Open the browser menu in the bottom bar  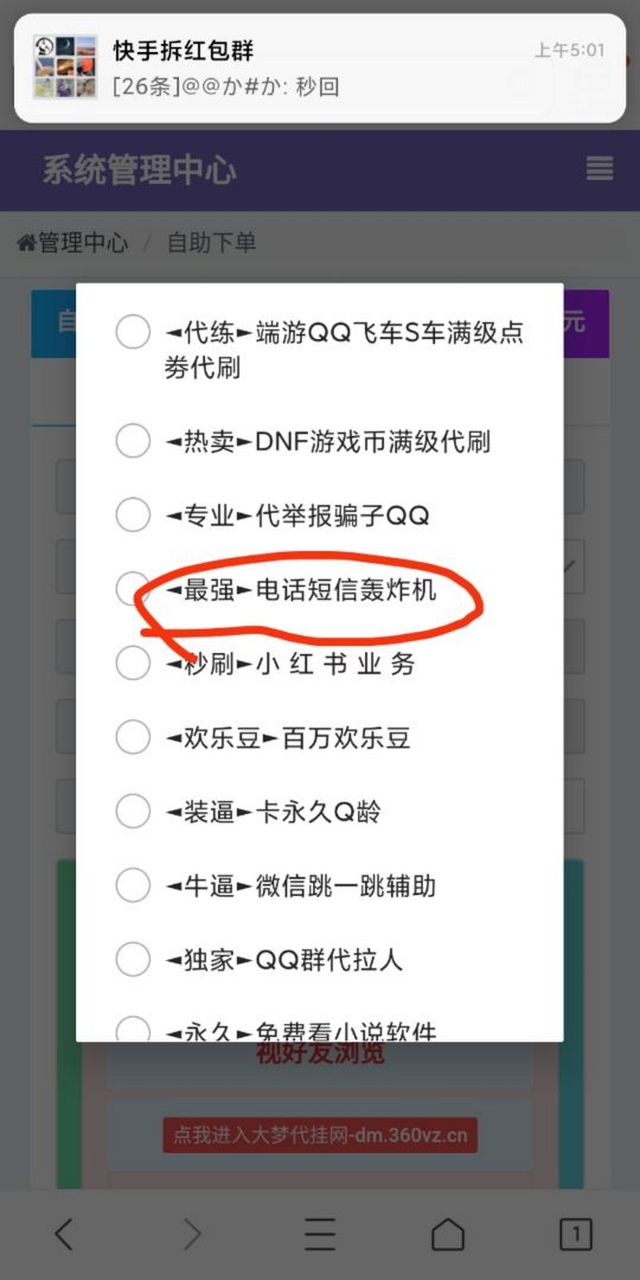point(319,1235)
